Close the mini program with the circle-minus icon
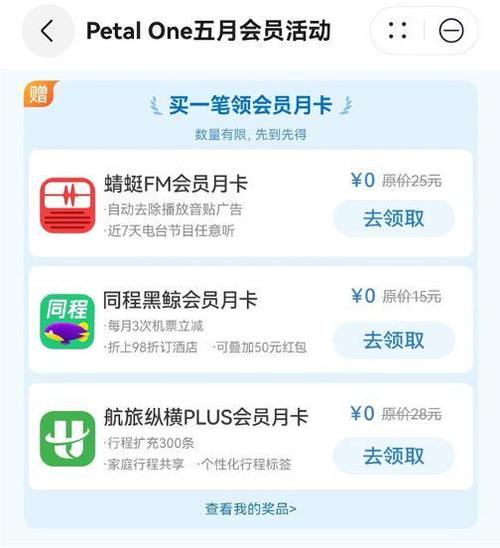The height and width of the screenshot is (548, 500). point(451,31)
